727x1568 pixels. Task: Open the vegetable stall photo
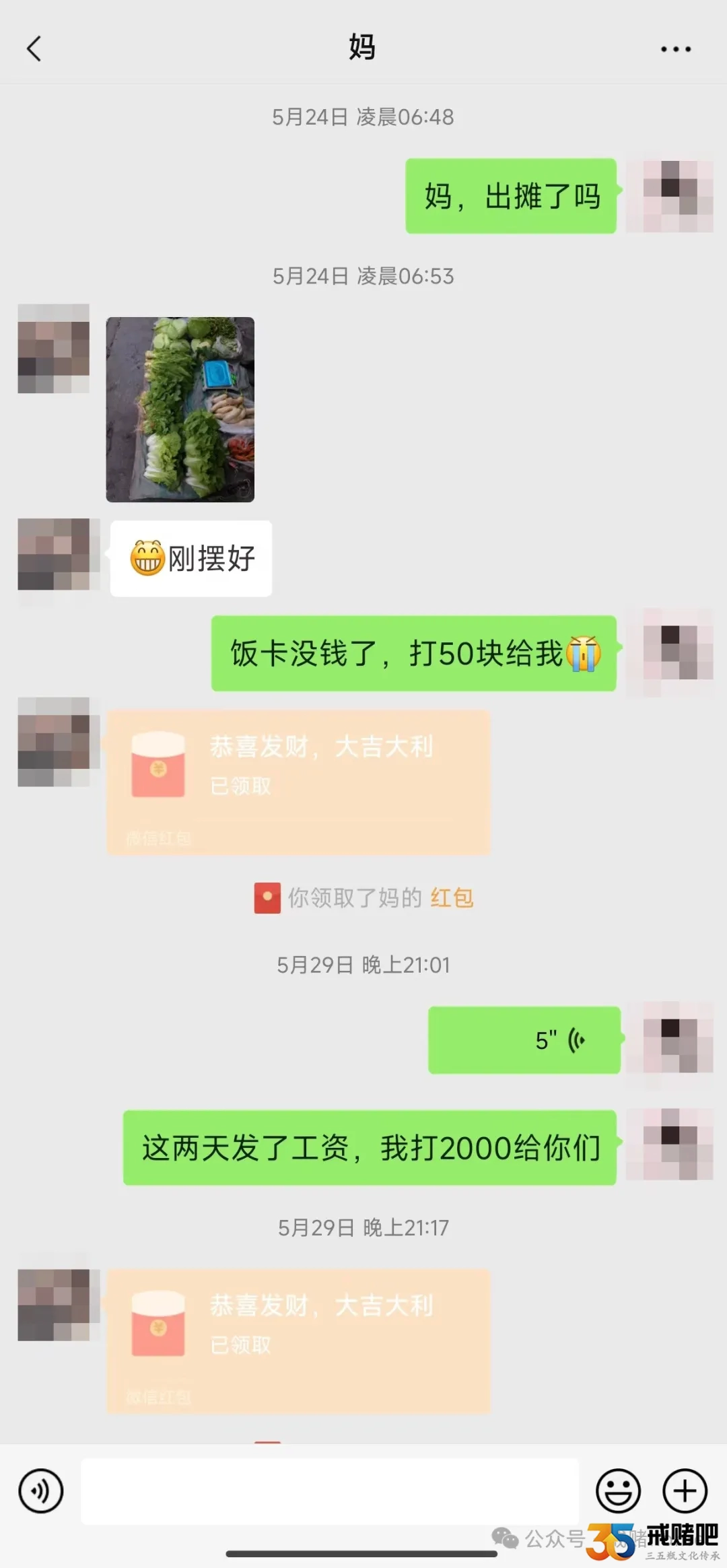coord(180,409)
